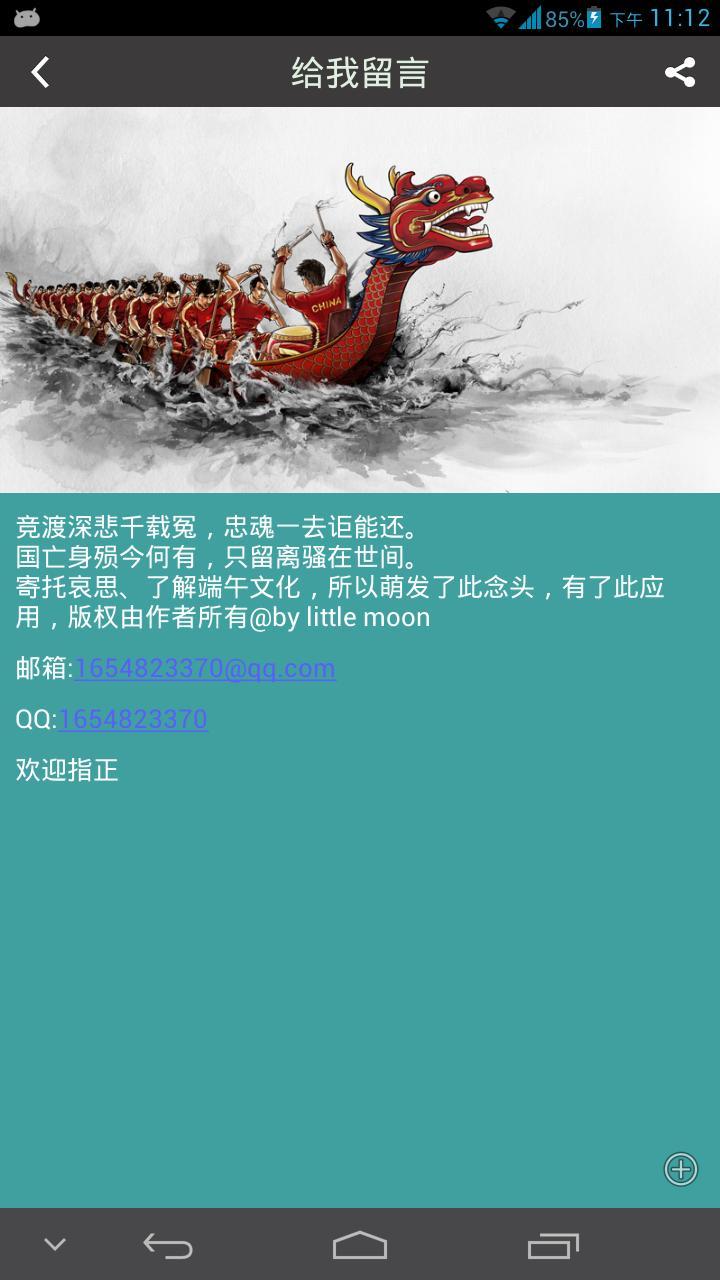Open recent apps view
The height and width of the screenshot is (1280, 720).
click(x=553, y=1245)
